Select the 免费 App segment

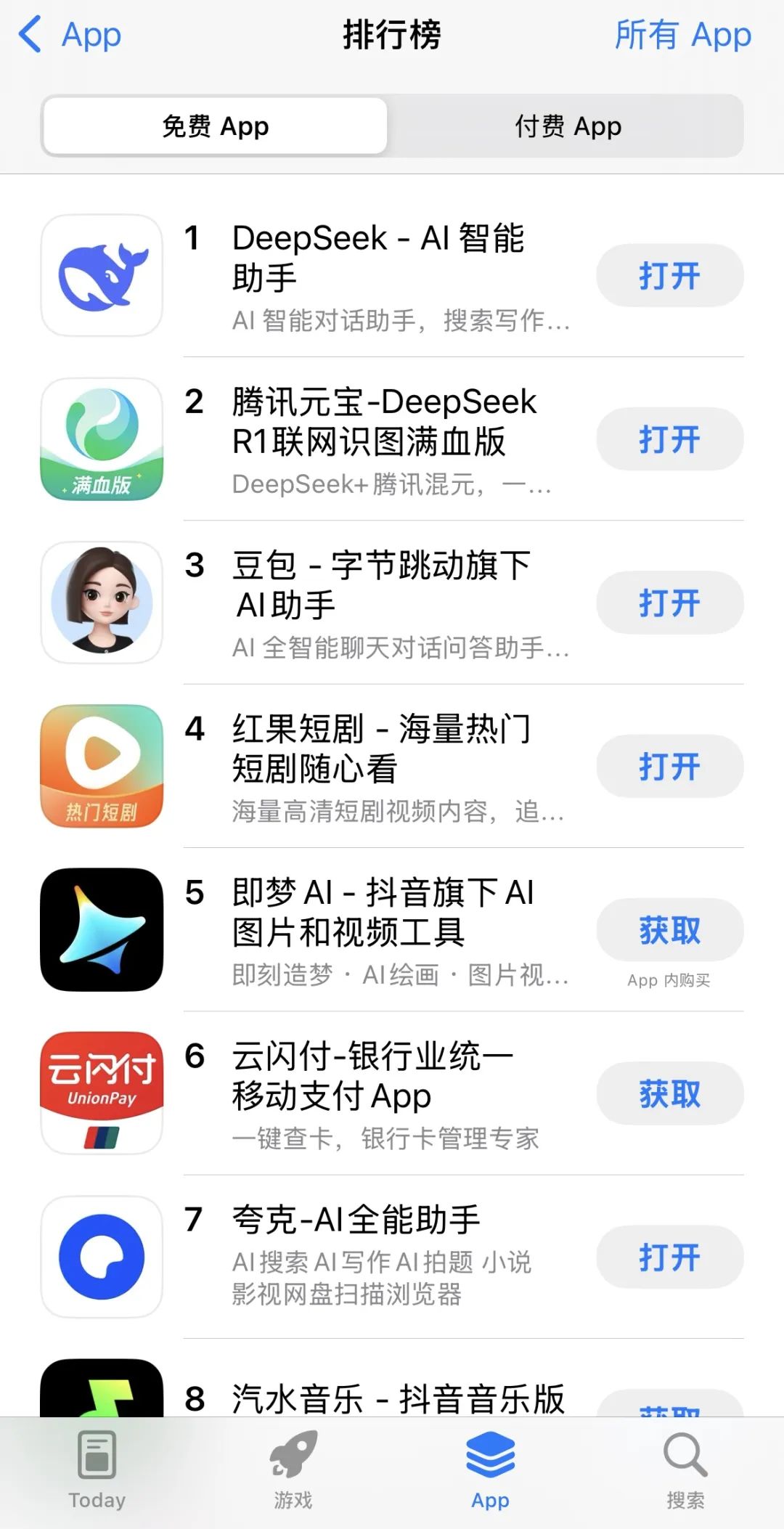tap(216, 126)
